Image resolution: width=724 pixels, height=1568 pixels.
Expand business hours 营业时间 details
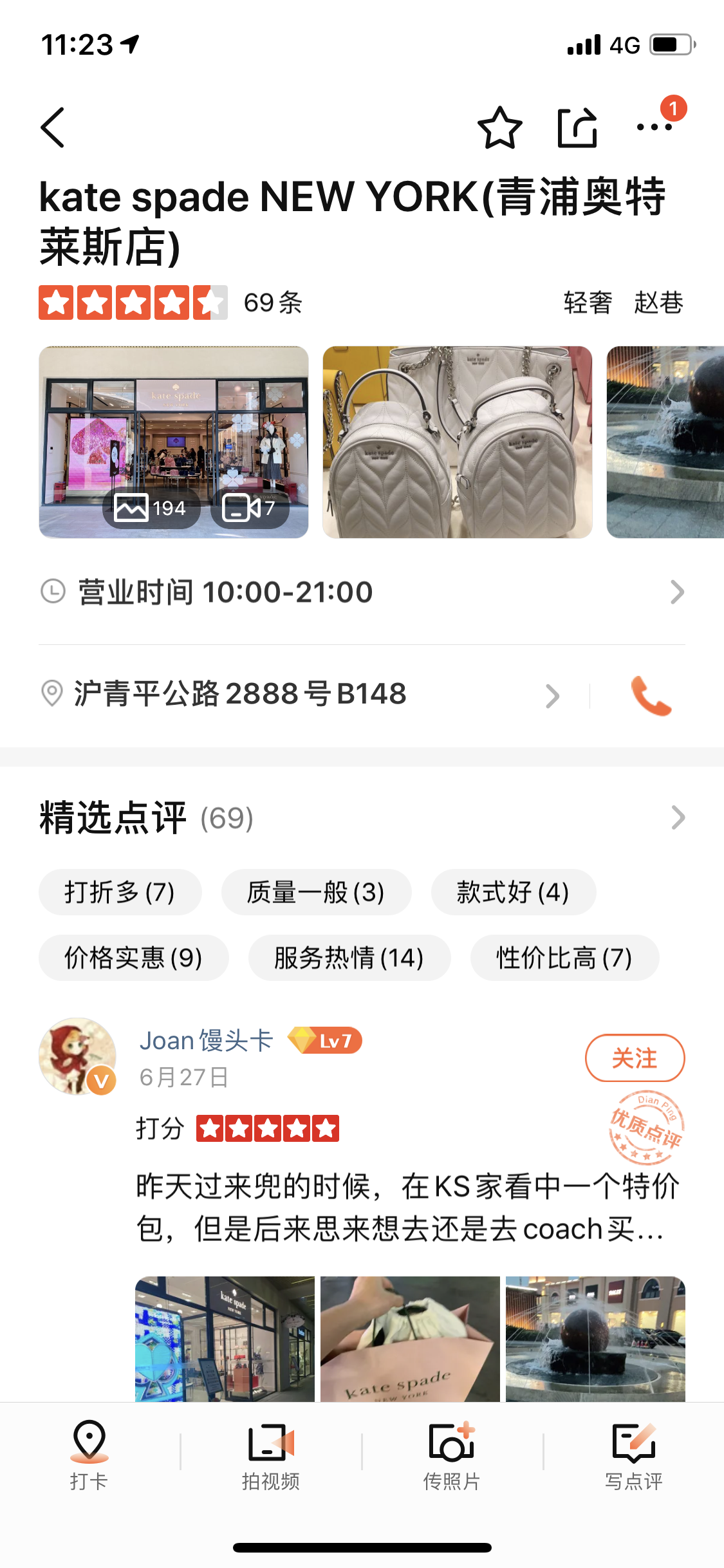[360, 592]
